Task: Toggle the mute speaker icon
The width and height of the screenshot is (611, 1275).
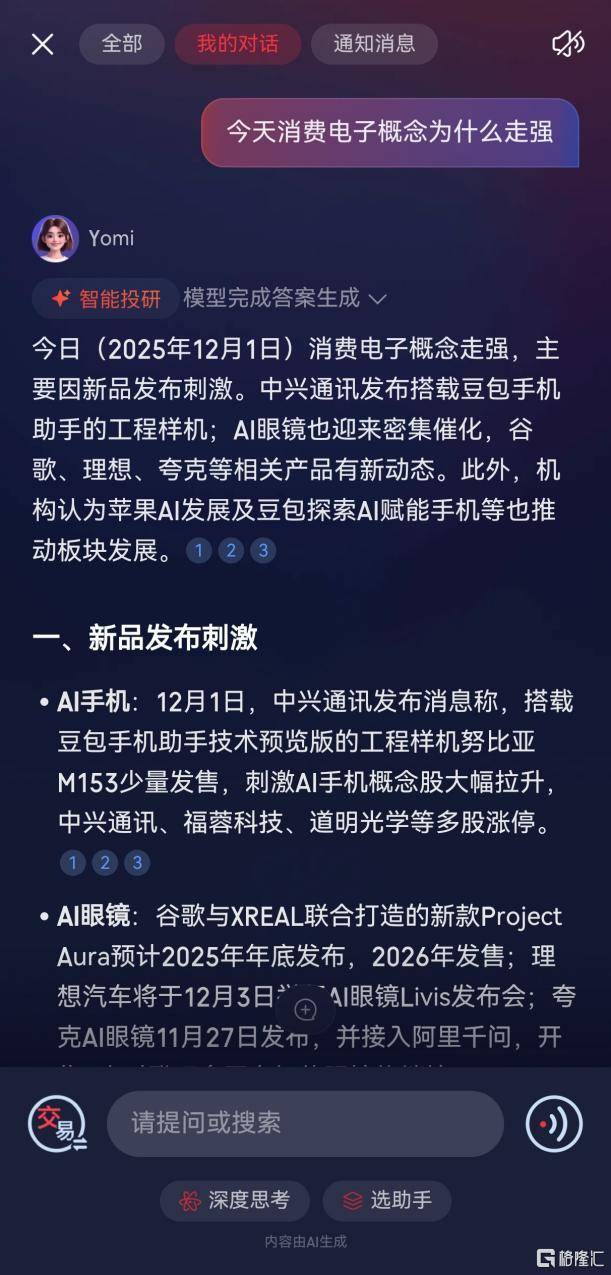Action: 567,44
